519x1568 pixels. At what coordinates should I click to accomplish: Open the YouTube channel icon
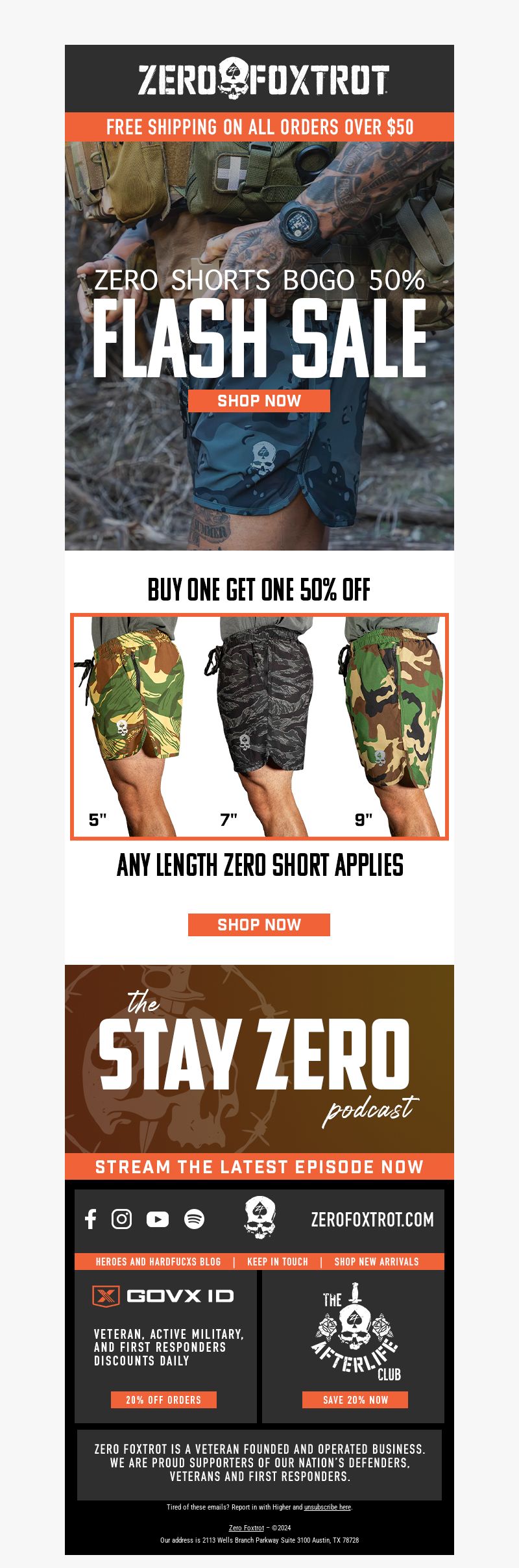(x=158, y=1219)
